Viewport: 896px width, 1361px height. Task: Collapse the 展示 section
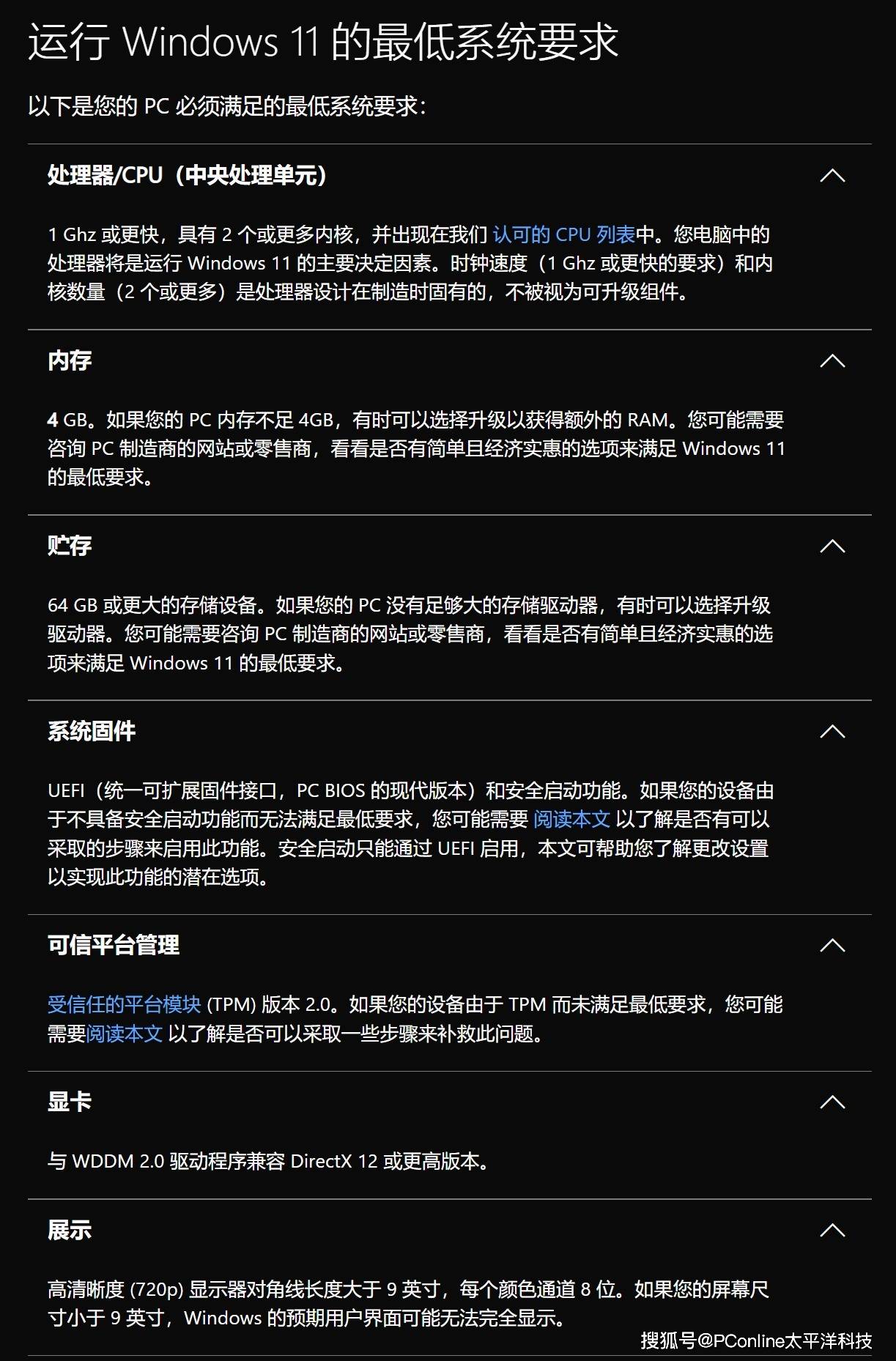pyautogui.click(x=832, y=1231)
